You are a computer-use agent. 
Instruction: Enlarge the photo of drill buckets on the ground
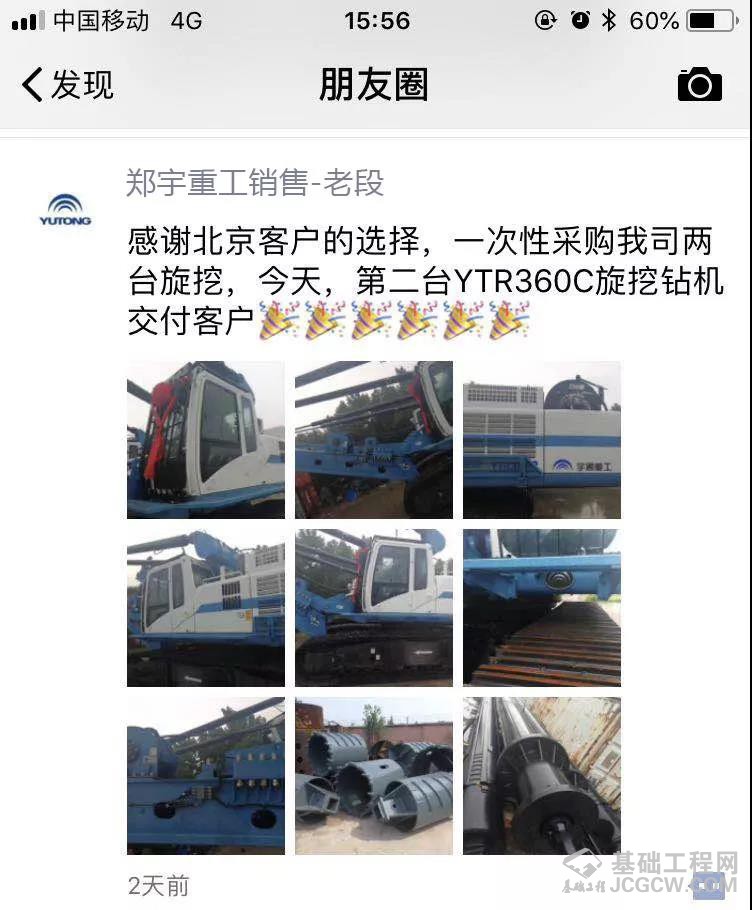click(x=373, y=775)
